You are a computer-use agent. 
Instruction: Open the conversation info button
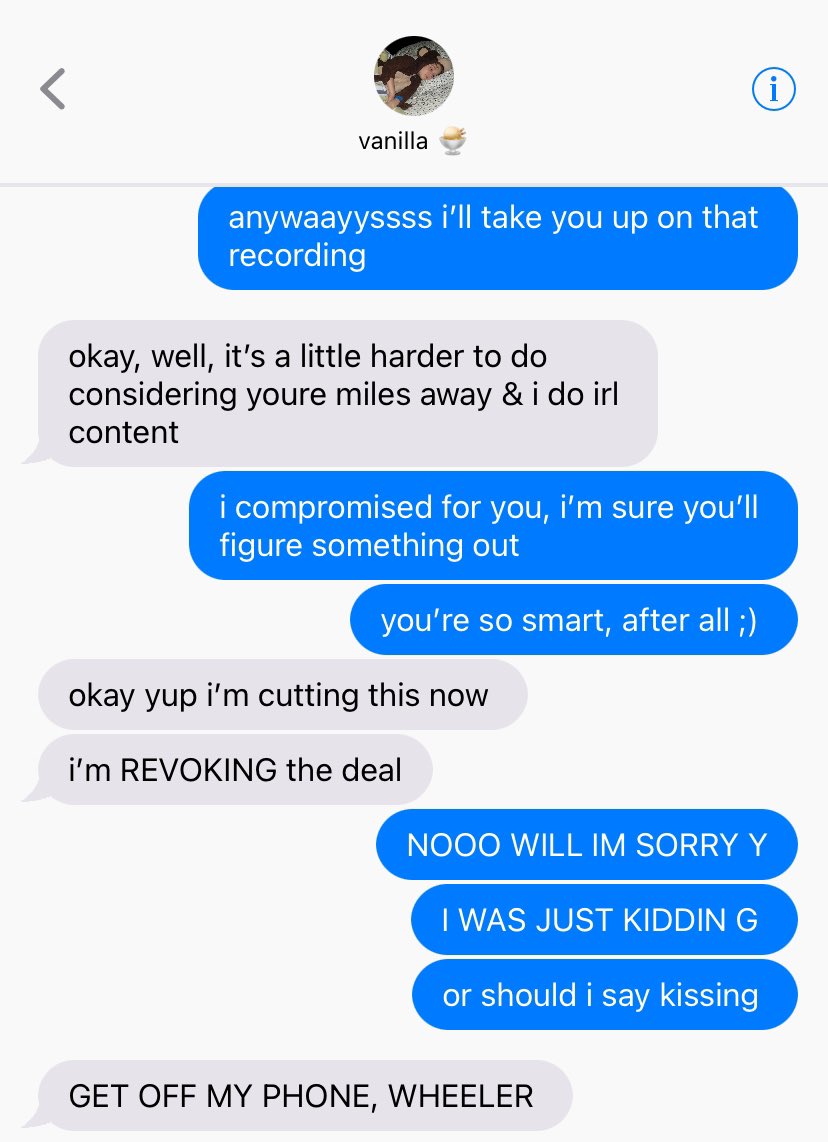click(773, 91)
